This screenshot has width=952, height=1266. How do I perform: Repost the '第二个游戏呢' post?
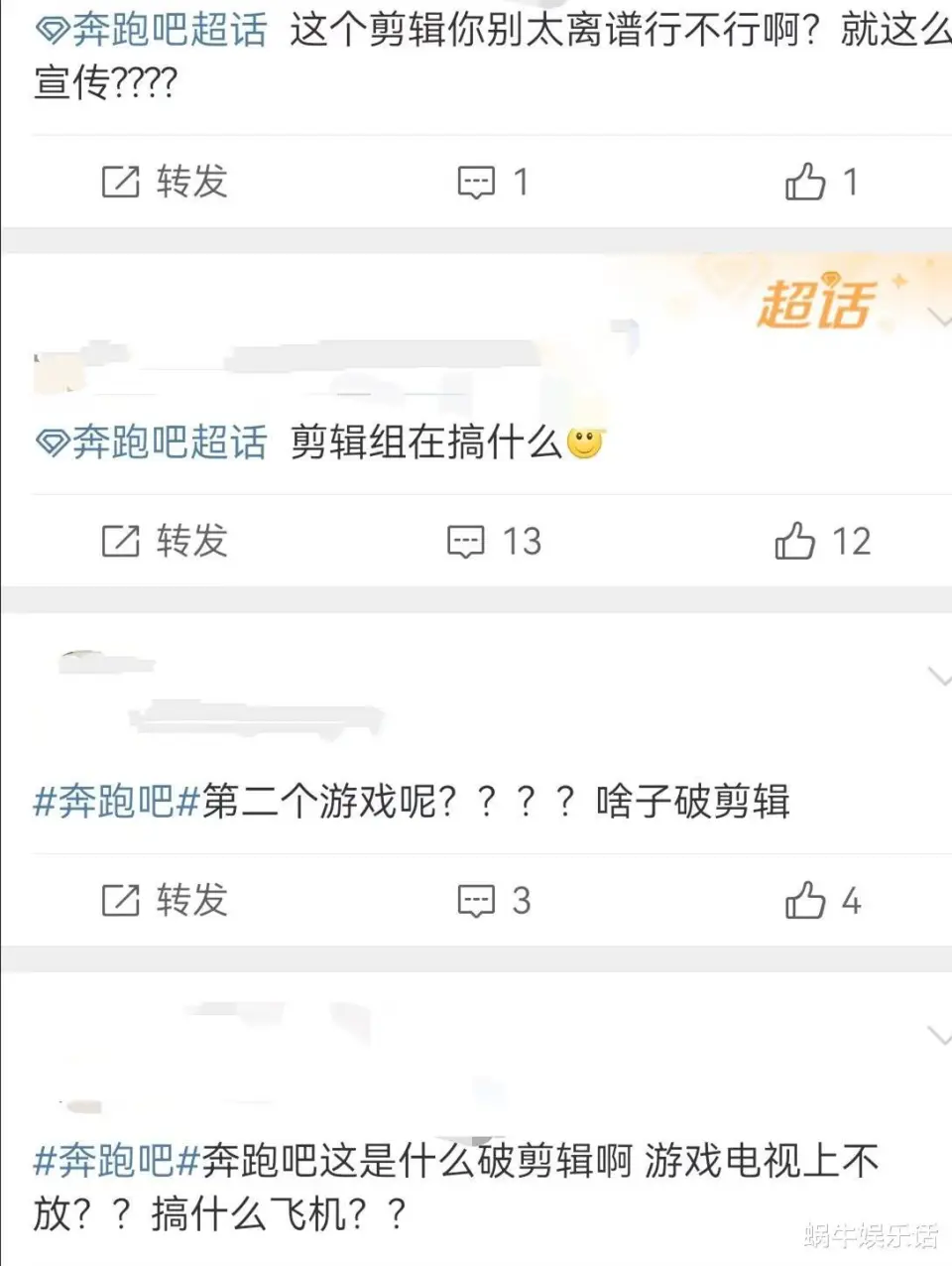pos(165,900)
